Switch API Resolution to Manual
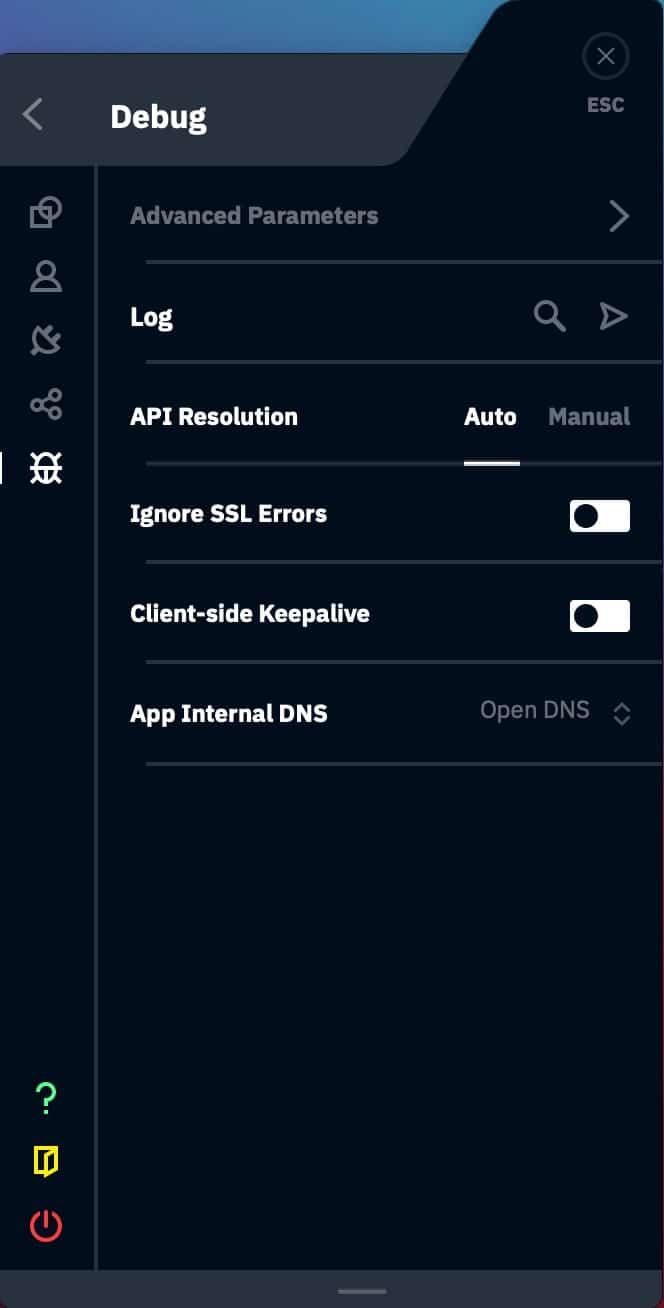The width and height of the screenshot is (664, 1308). pyautogui.click(x=589, y=417)
